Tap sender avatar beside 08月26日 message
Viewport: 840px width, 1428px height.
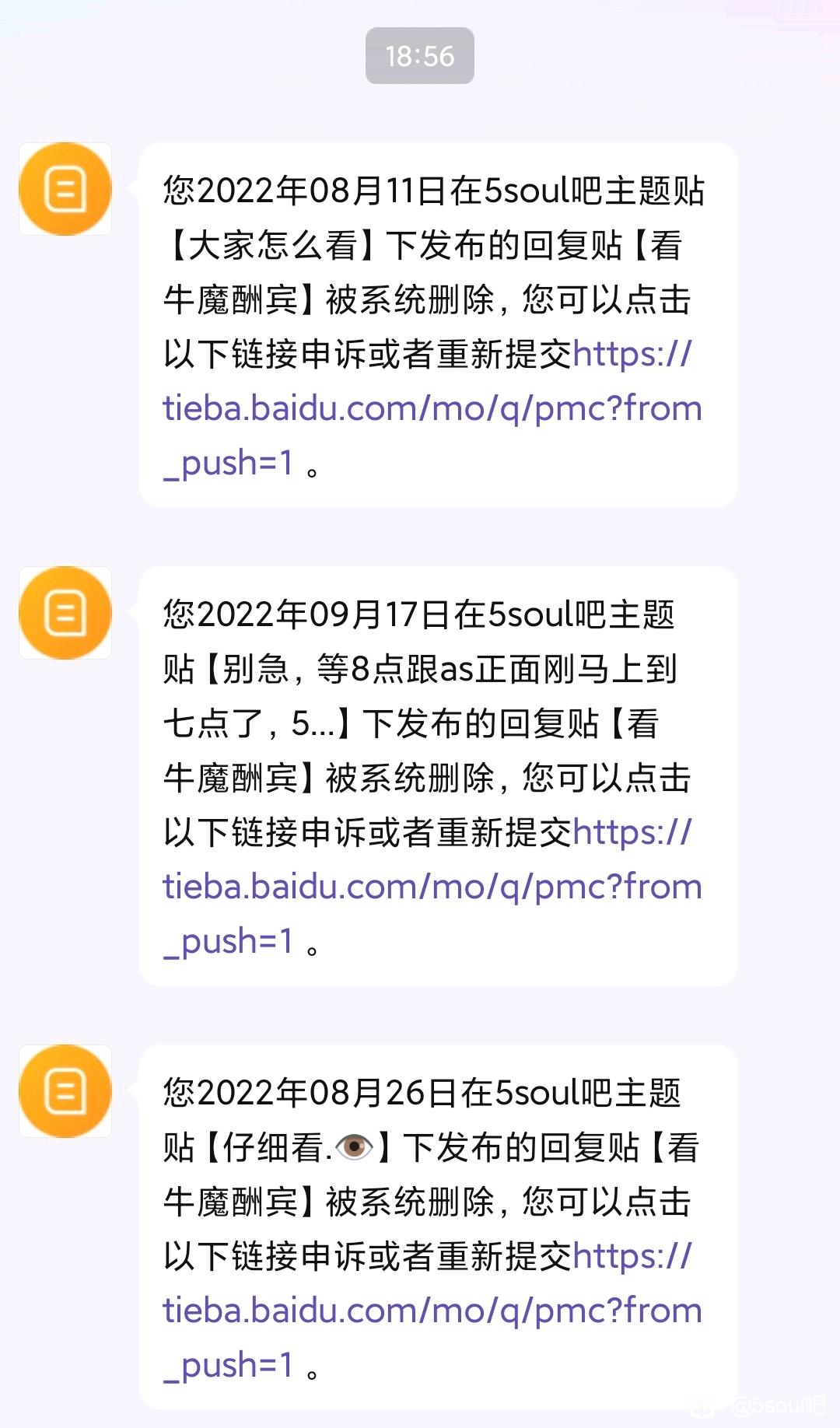[x=65, y=1091]
